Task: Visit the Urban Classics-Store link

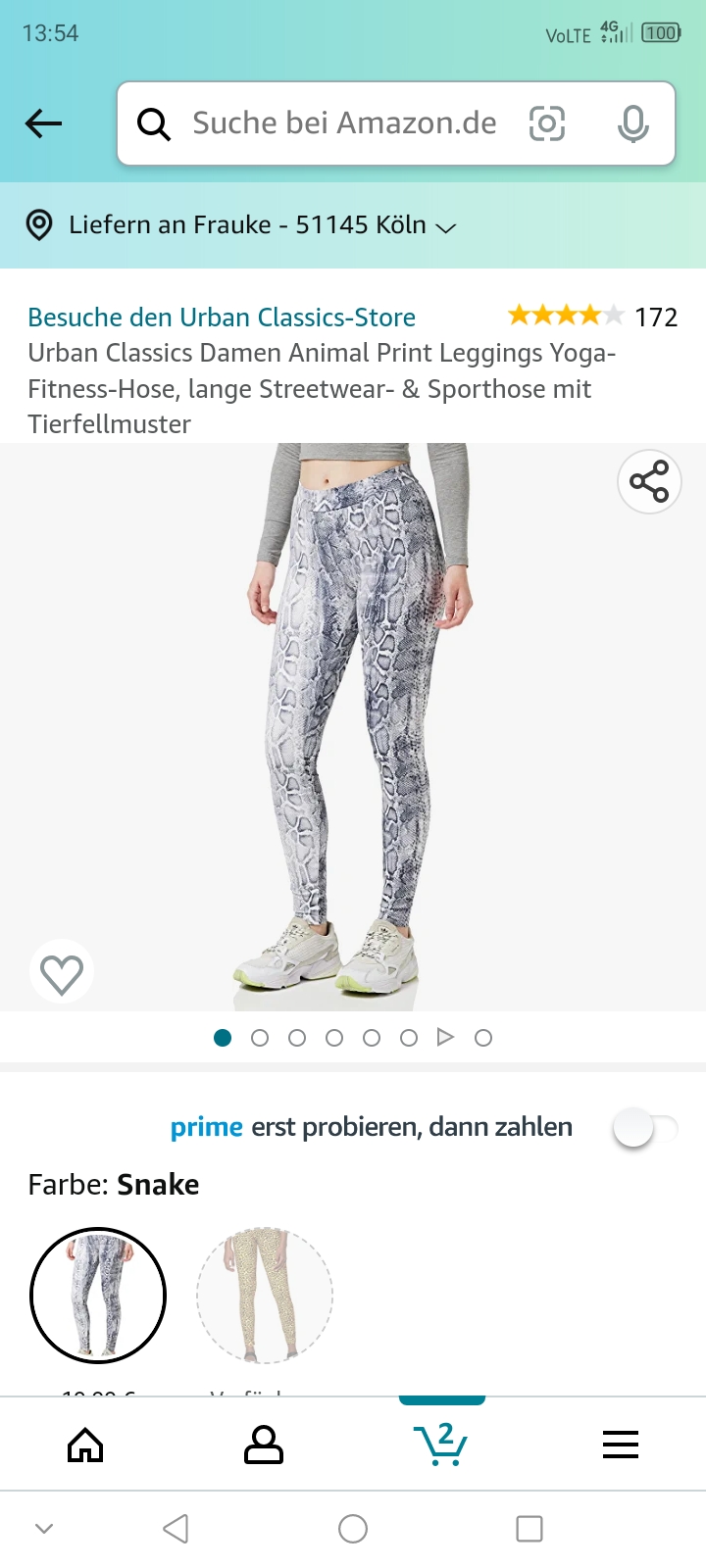Action: tap(222, 318)
